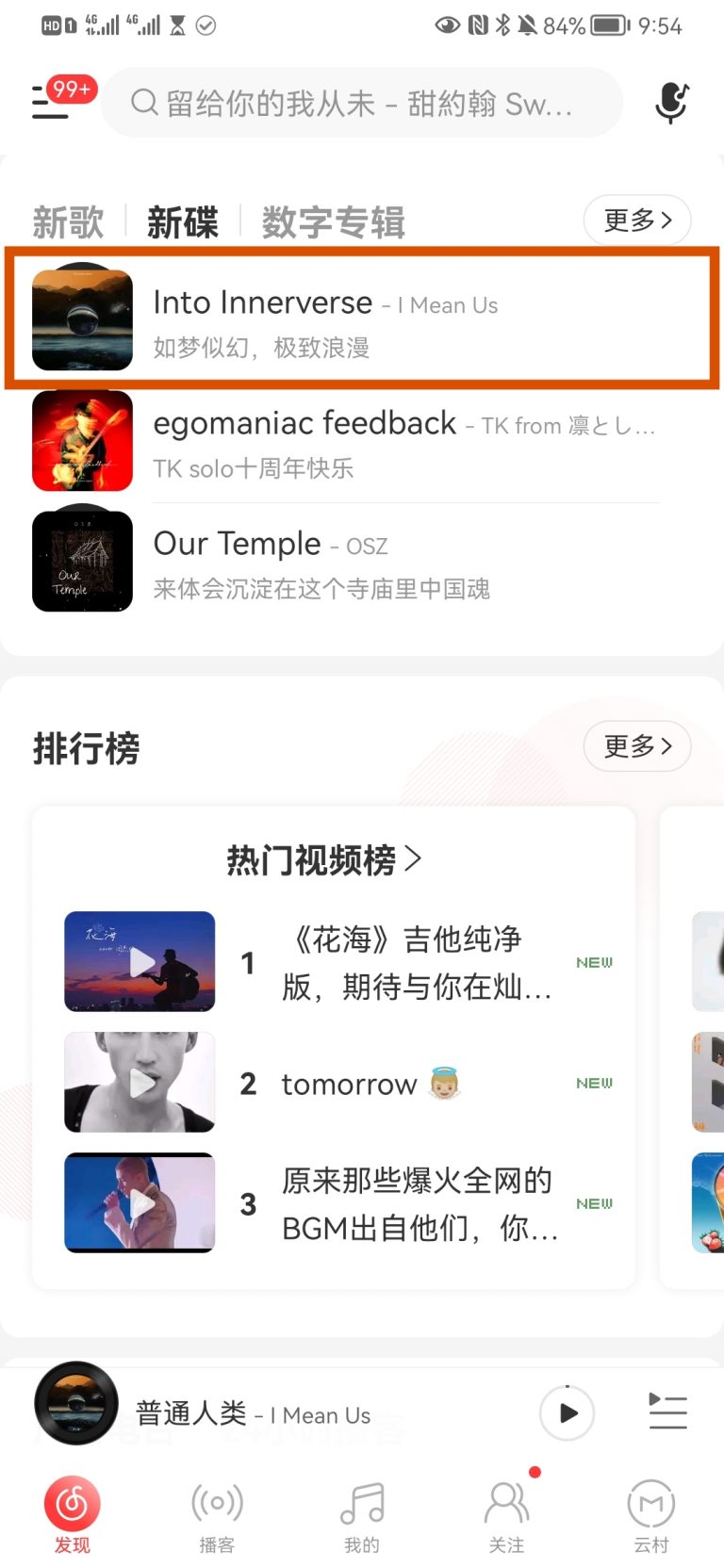Play the song 普通人类 in the mini player

567,1413
